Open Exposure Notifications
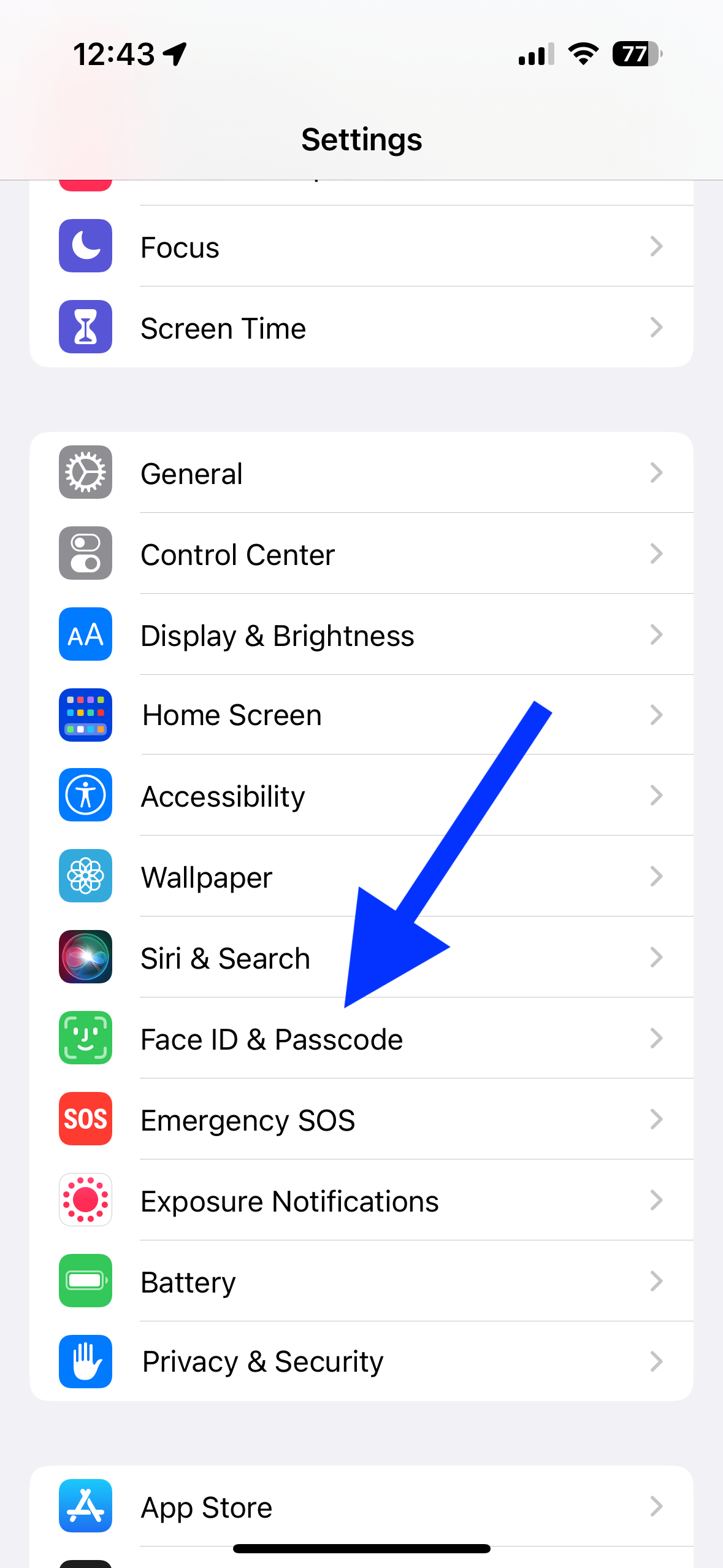The image size is (723, 1568). click(x=361, y=1200)
